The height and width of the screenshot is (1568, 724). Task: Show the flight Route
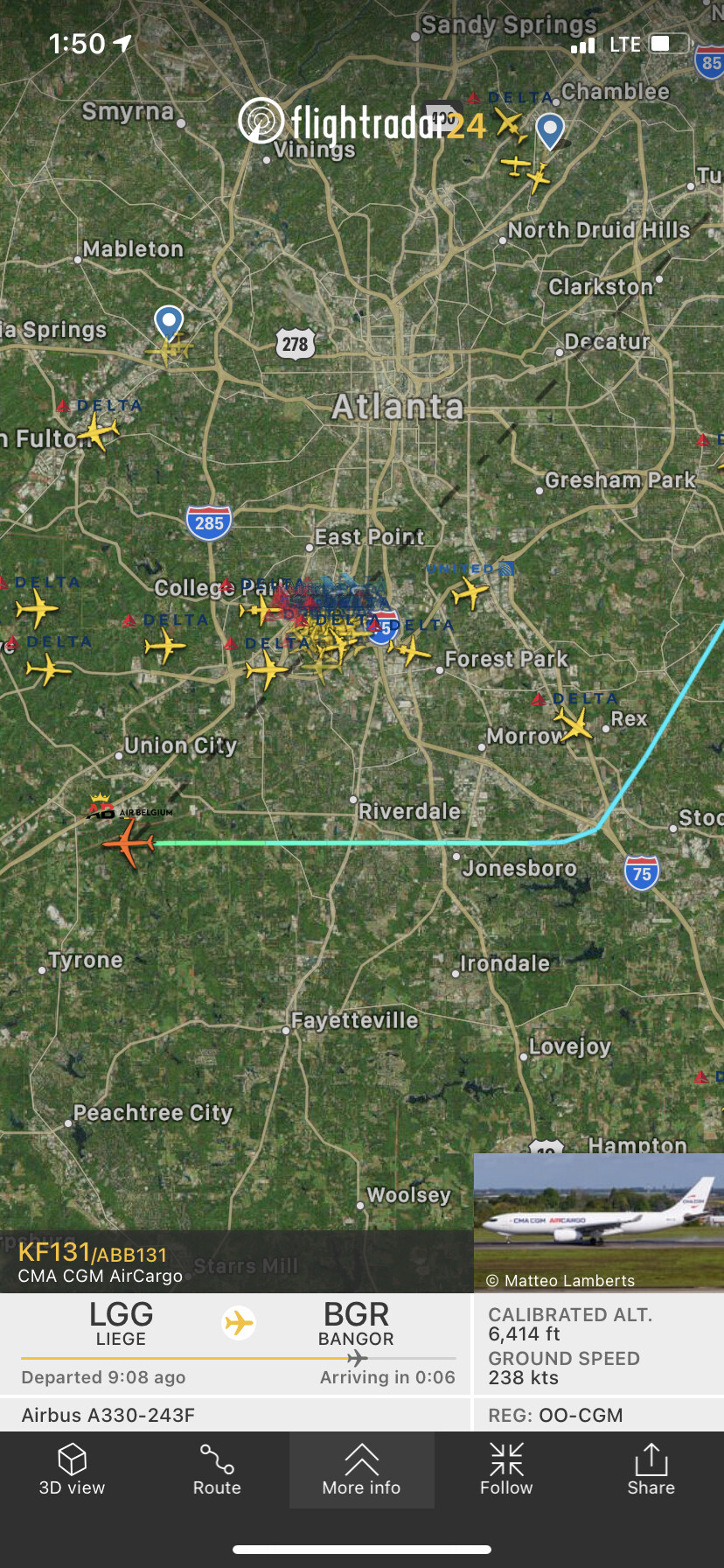(x=217, y=1470)
